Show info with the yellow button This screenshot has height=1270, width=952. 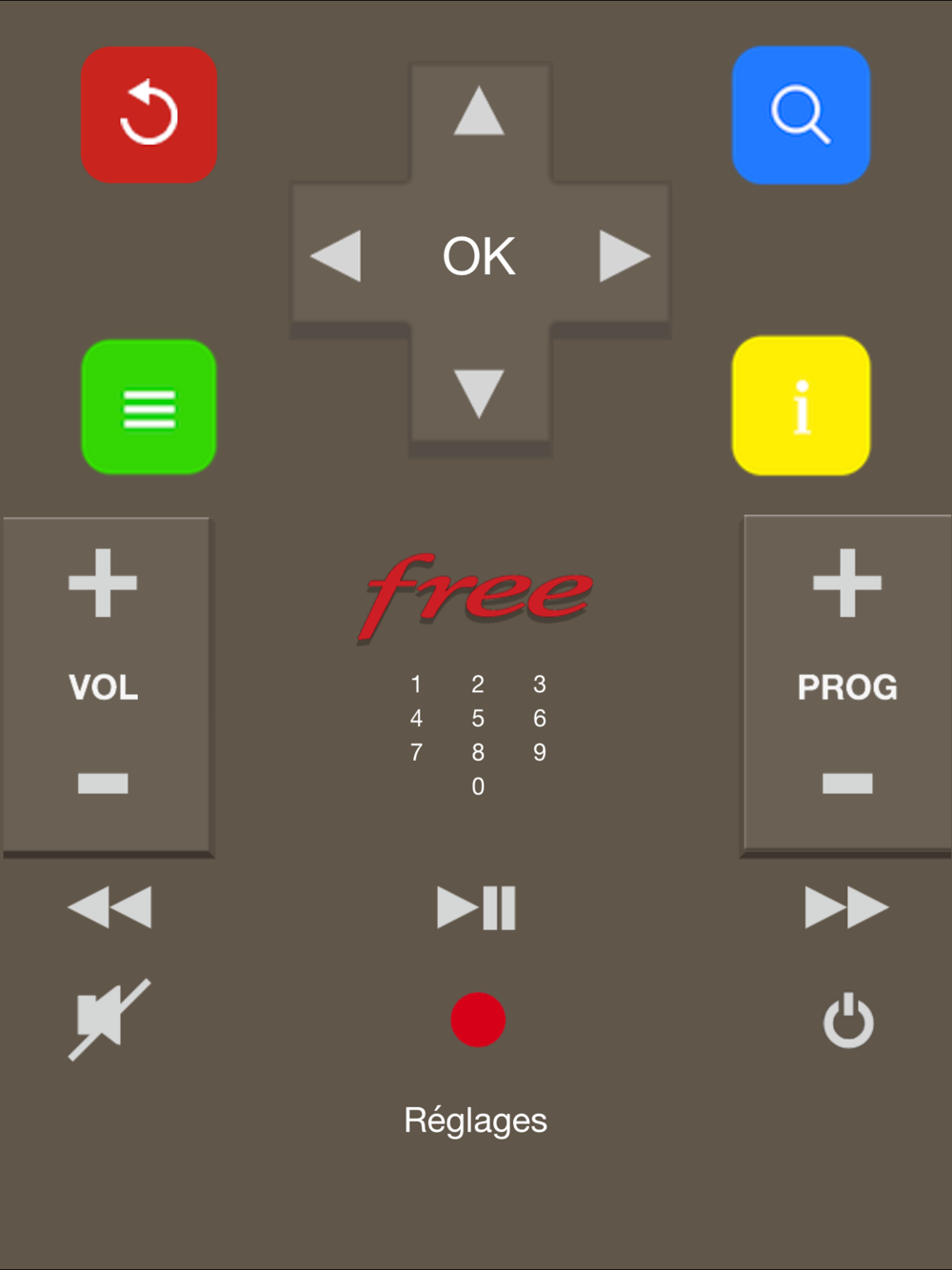[x=801, y=406]
